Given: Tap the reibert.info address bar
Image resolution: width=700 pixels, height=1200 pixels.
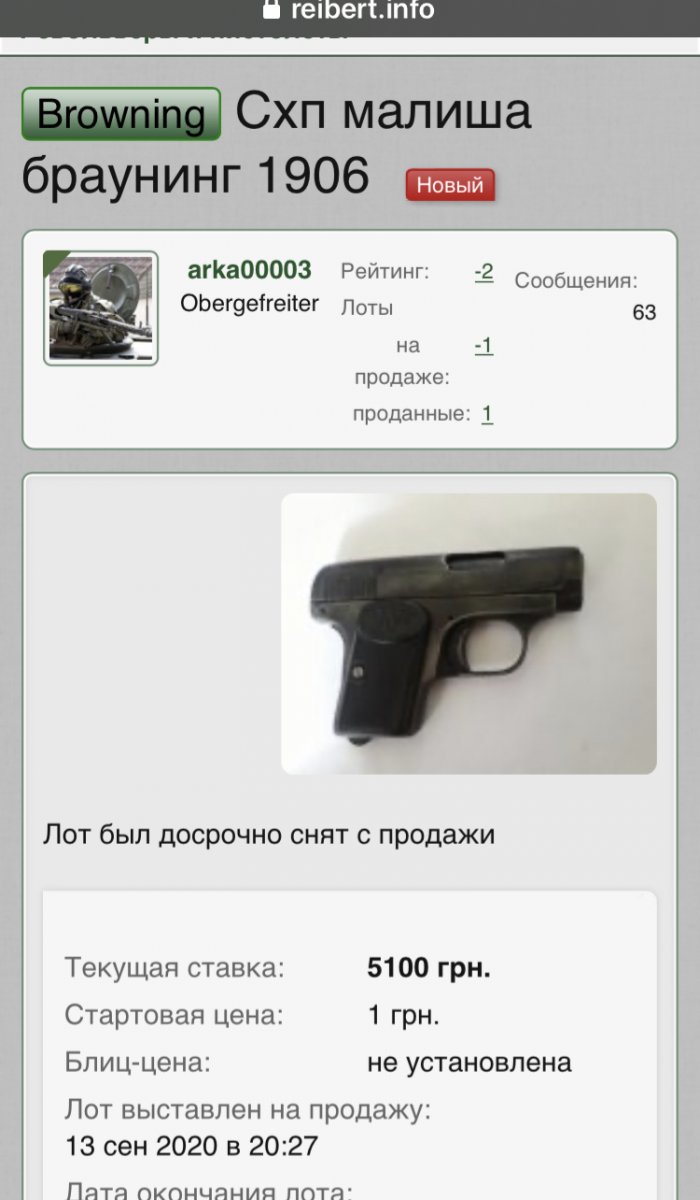Looking at the screenshot, I should [x=350, y=11].
